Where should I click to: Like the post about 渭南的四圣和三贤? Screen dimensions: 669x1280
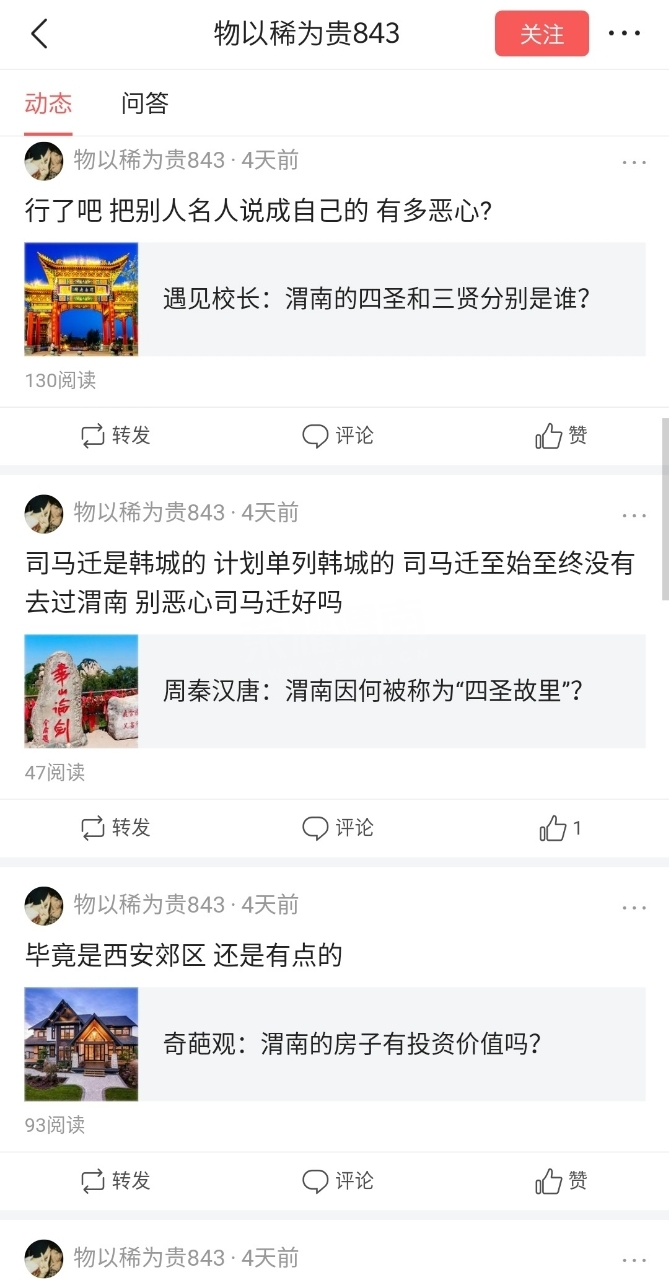click(561, 436)
